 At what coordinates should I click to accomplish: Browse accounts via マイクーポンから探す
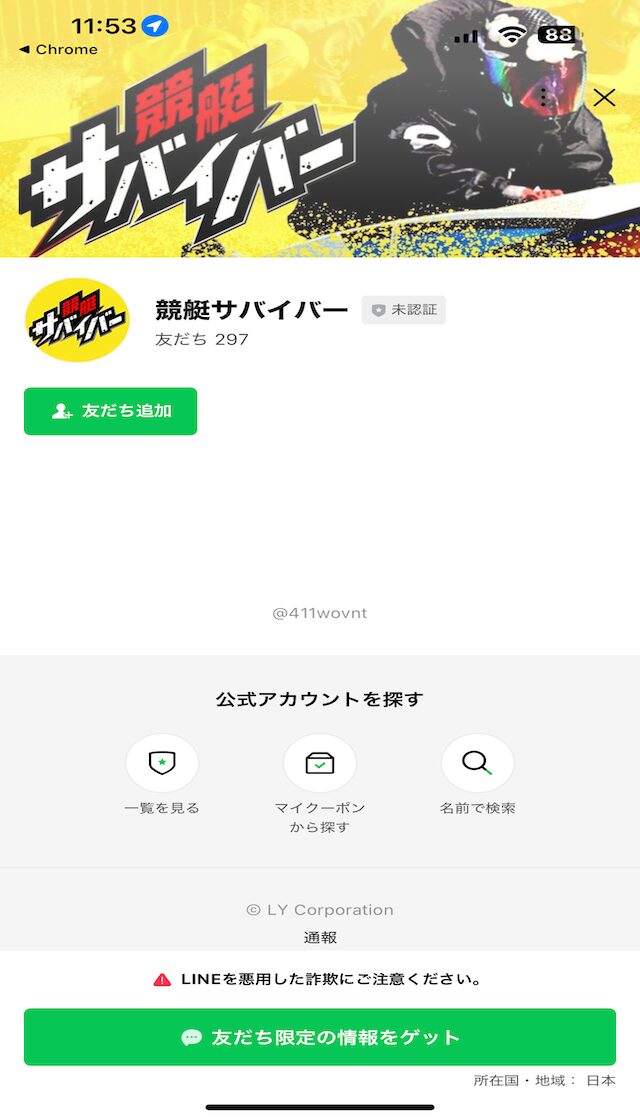(x=320, y=764)
